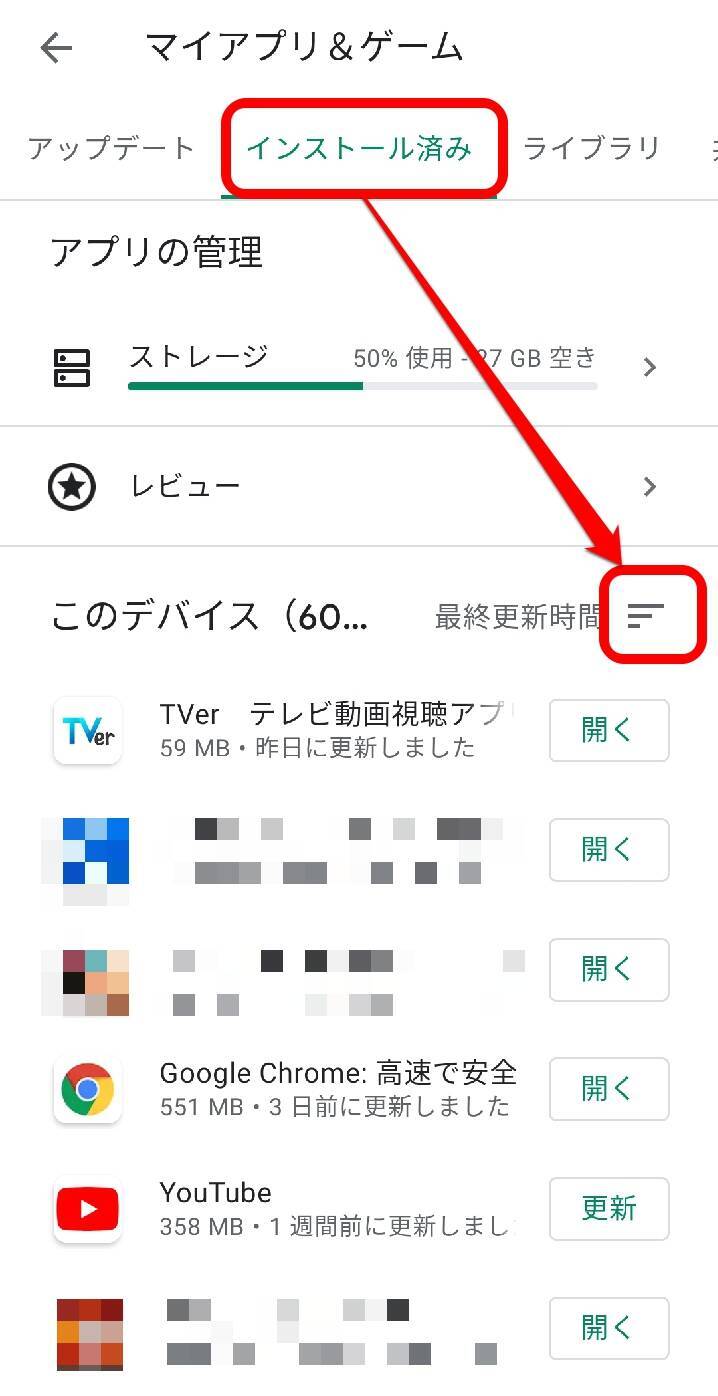Switch to the ライブラリ tab
This screenshot has height=1396, width=718.
pyautogui.click(x=591, y=149)
